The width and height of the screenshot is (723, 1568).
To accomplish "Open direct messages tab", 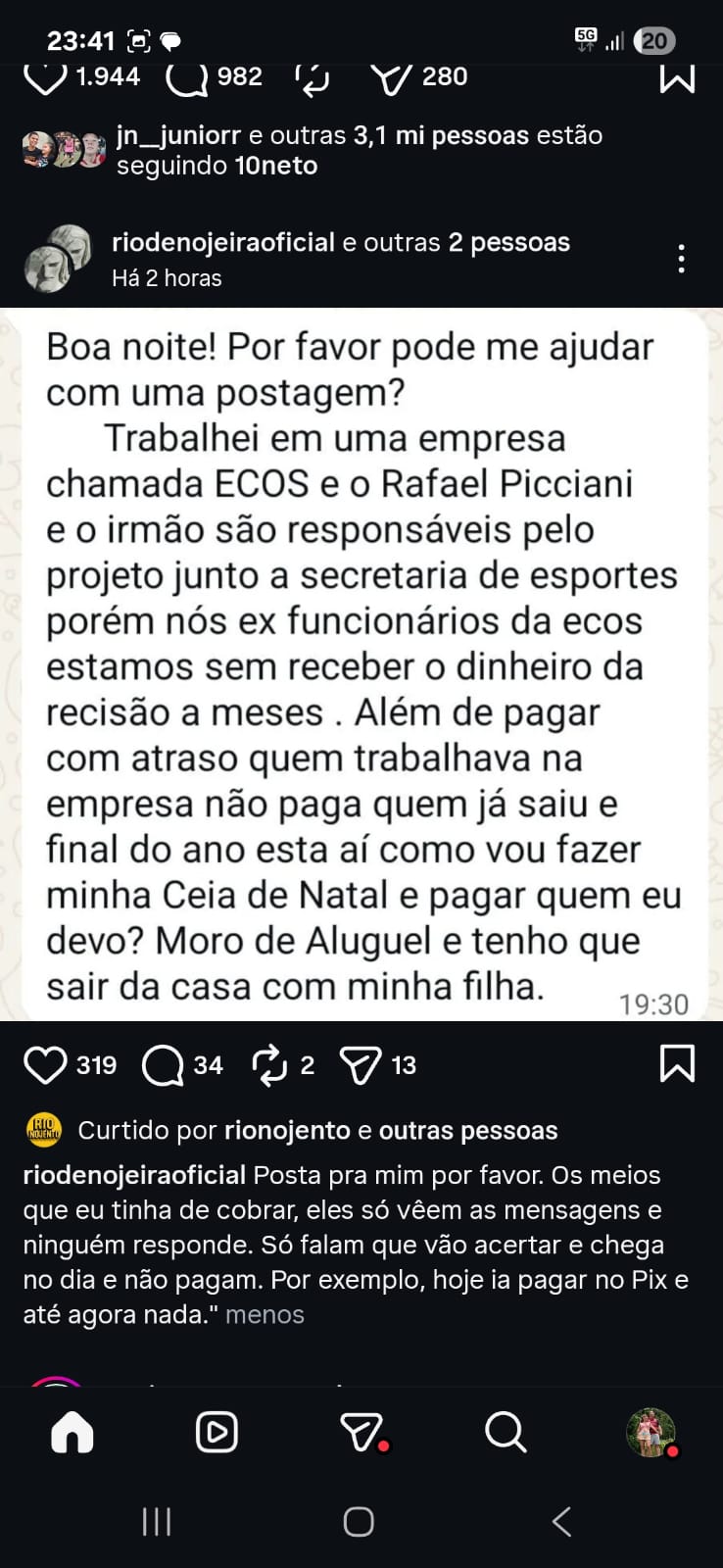I will [x=361, y=1433].
